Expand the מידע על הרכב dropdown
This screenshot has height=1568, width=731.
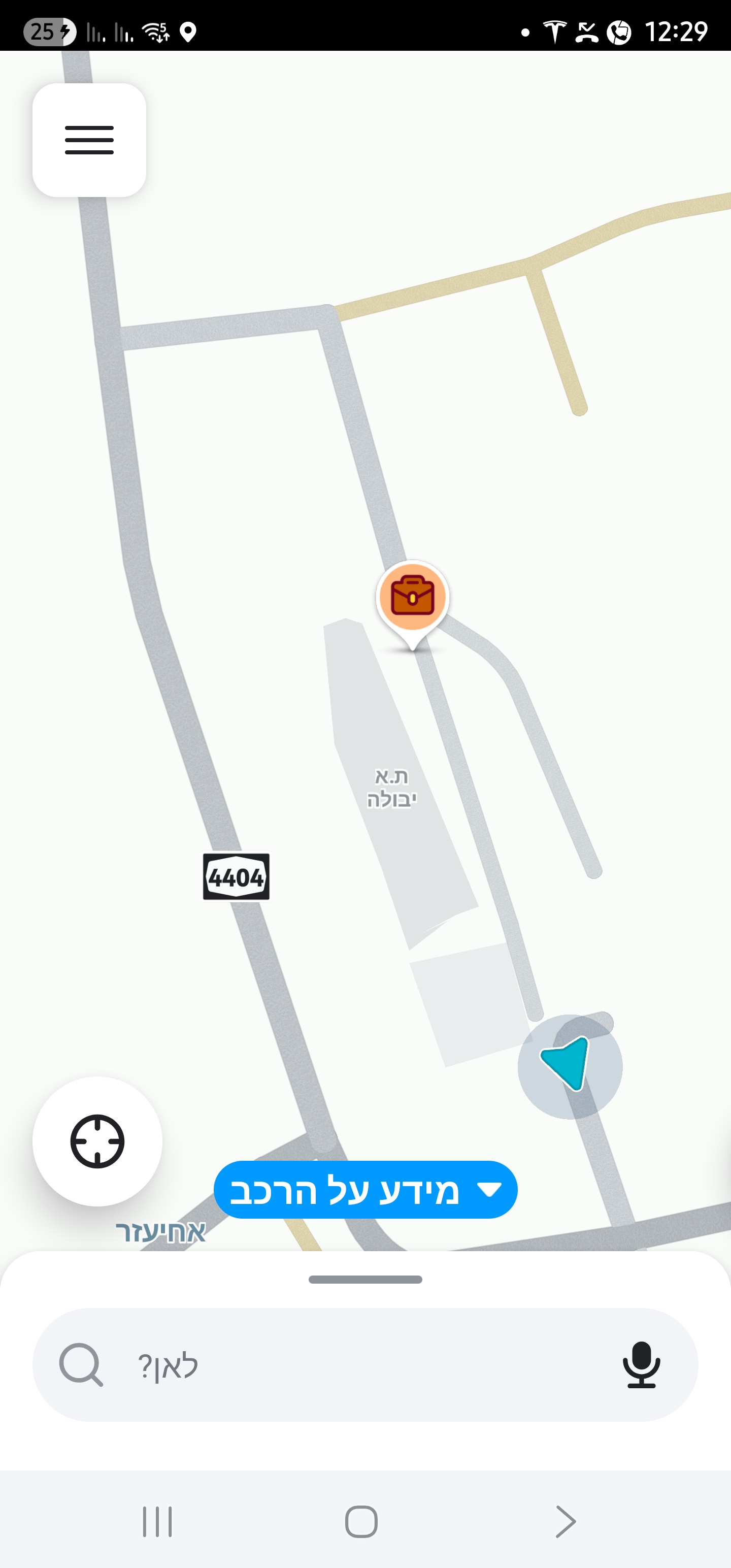click(x=365, y=1190)
